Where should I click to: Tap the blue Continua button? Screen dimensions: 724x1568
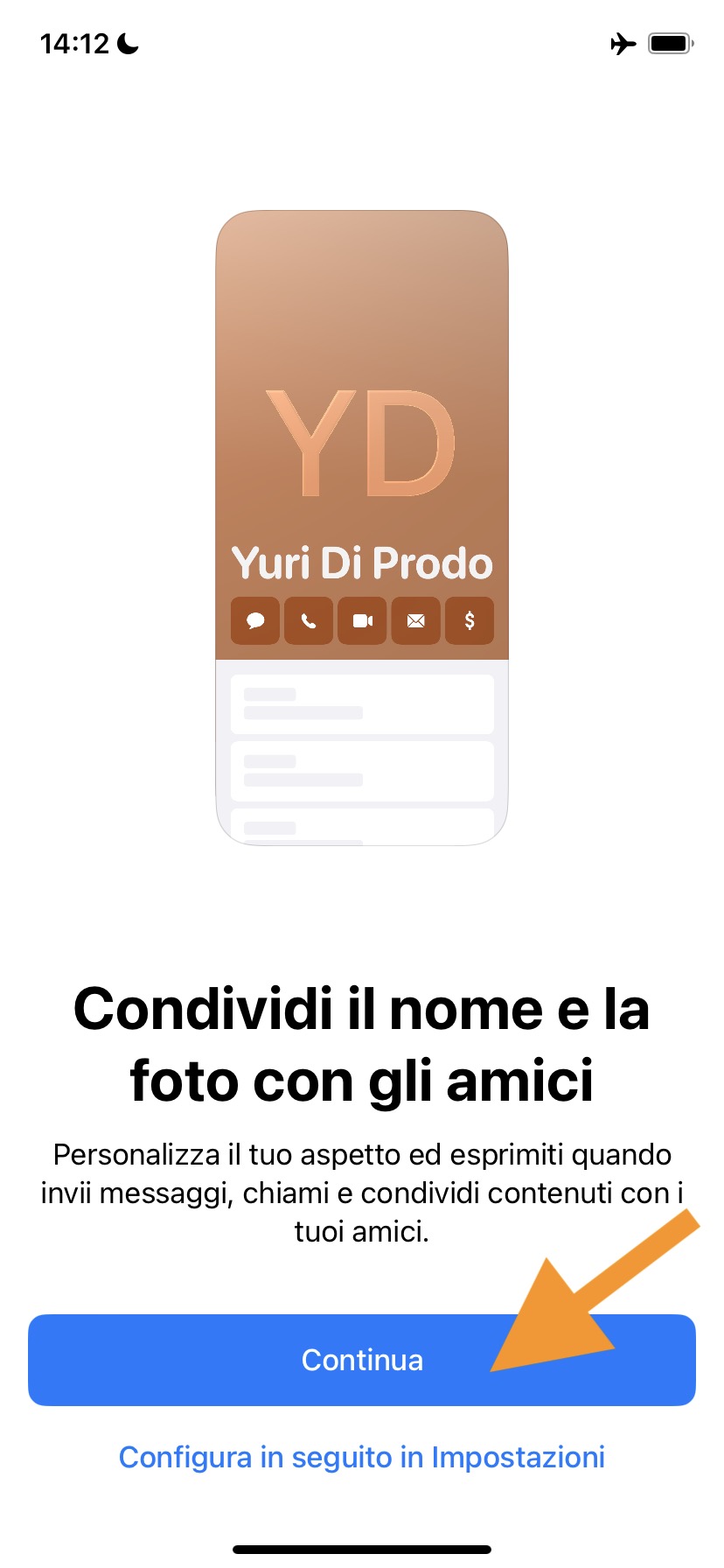(361, 1360)
